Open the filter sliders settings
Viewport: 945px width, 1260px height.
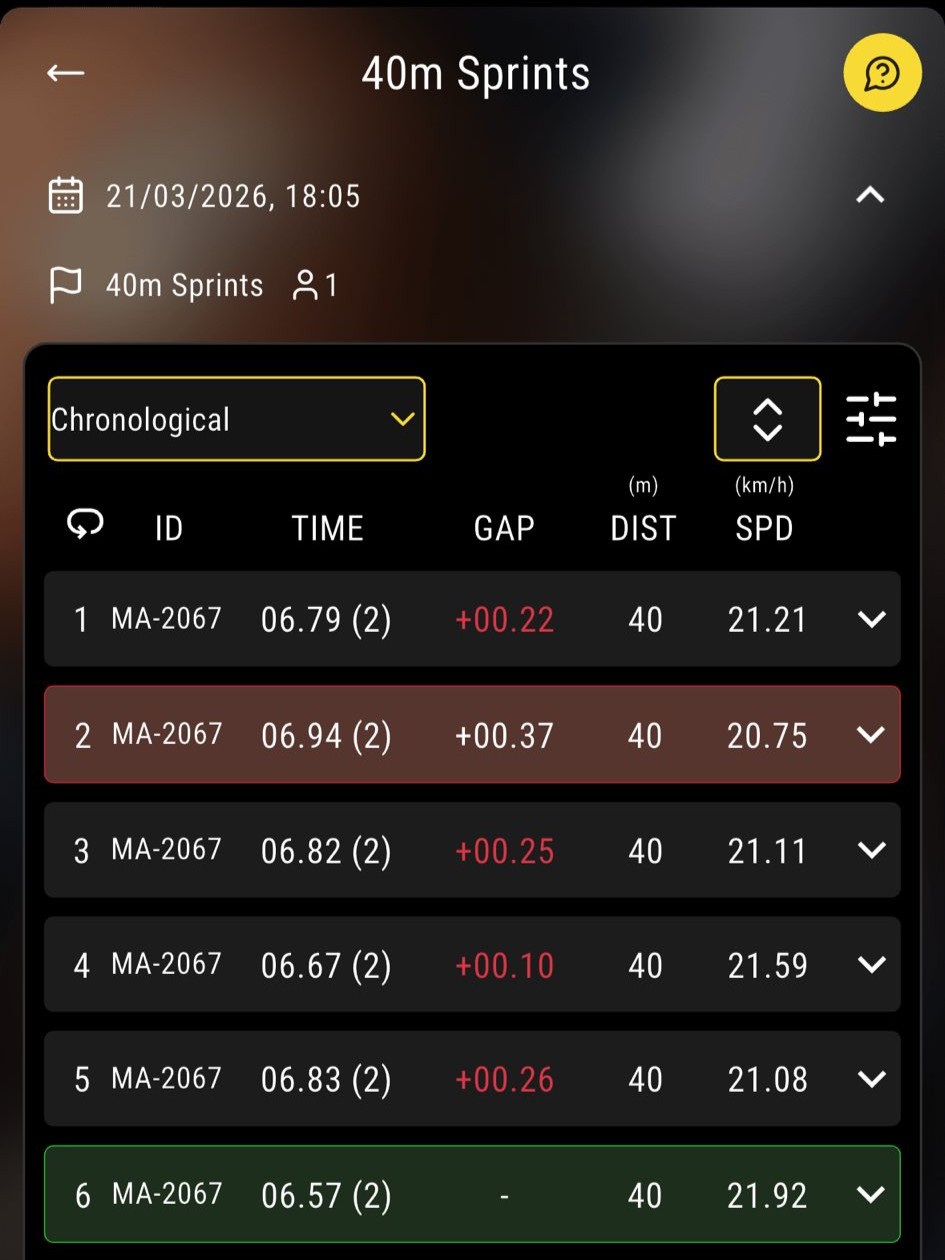871,419
